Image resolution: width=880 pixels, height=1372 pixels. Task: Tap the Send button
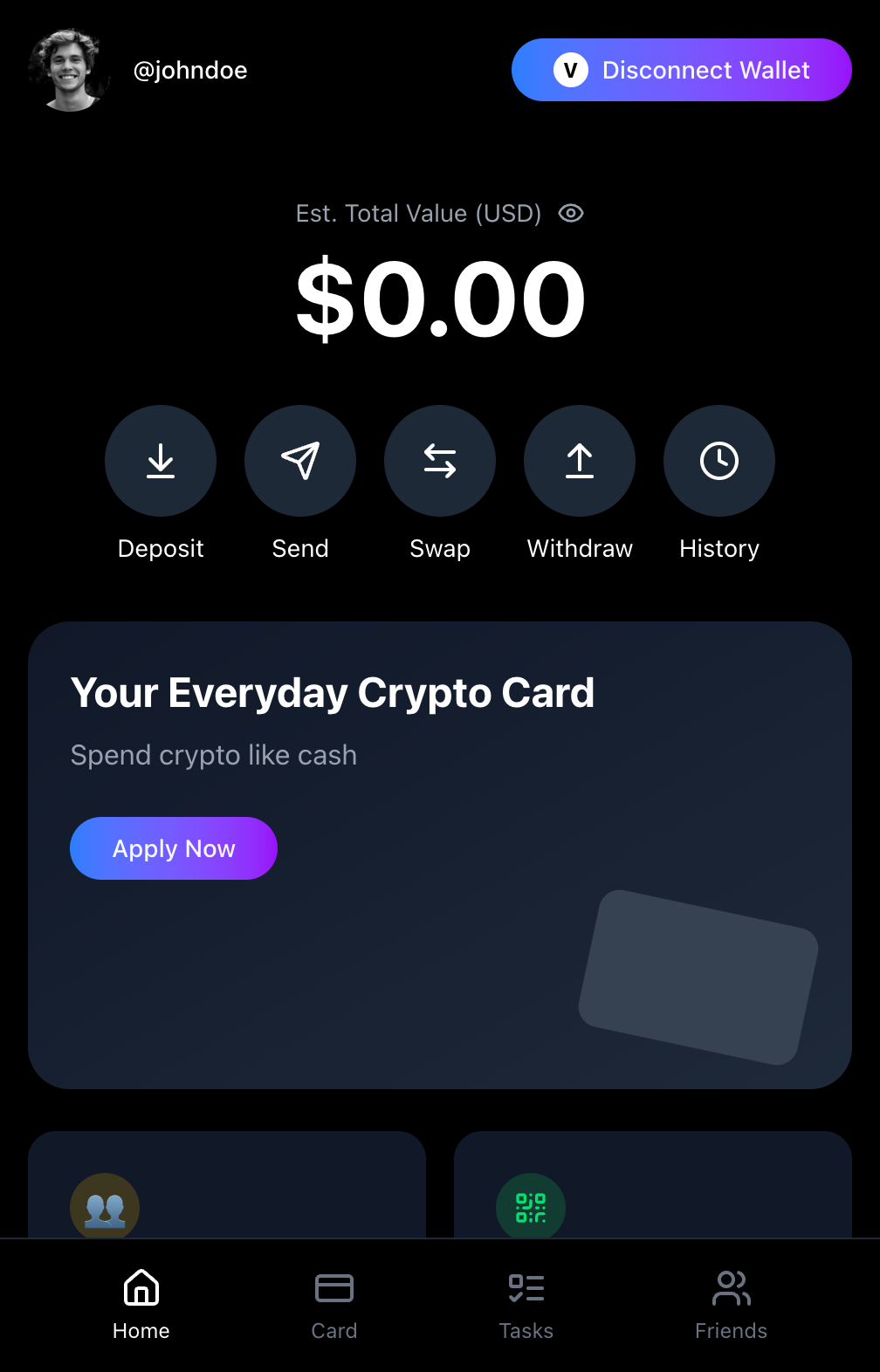(x=300, y=461)
